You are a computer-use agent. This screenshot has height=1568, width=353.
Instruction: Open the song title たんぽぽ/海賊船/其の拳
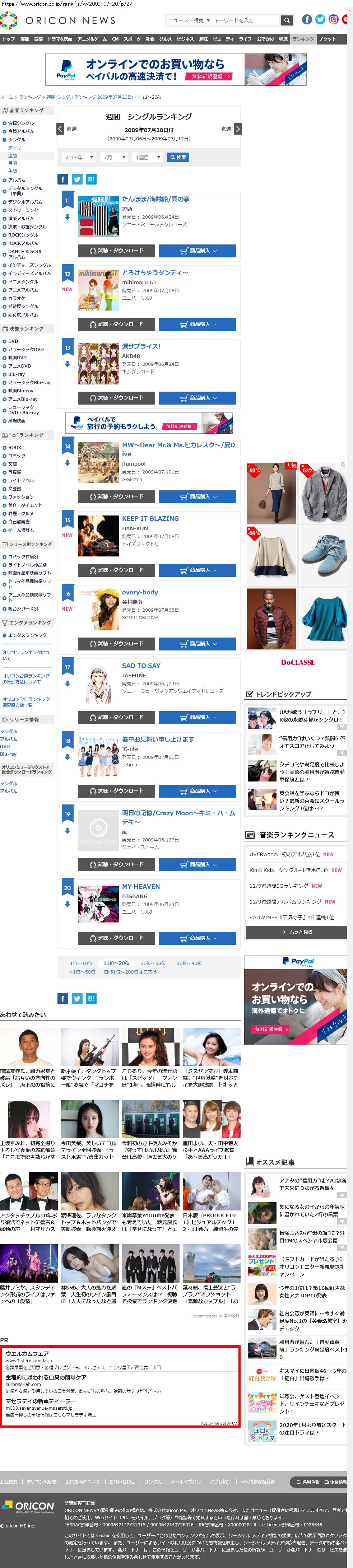pyautogui.click(x=155, y=199)
